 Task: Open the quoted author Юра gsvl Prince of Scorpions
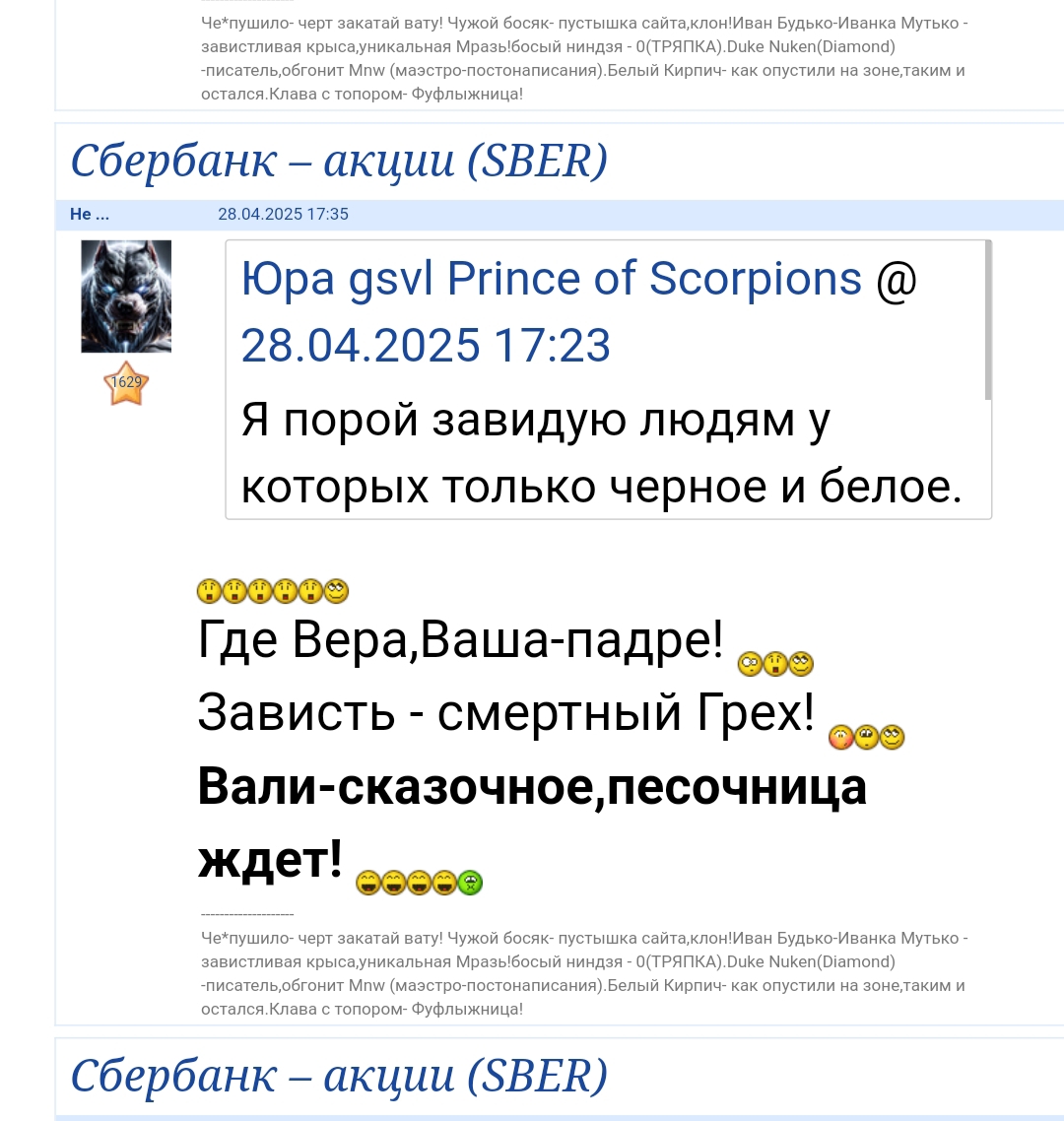coord(552,280)
